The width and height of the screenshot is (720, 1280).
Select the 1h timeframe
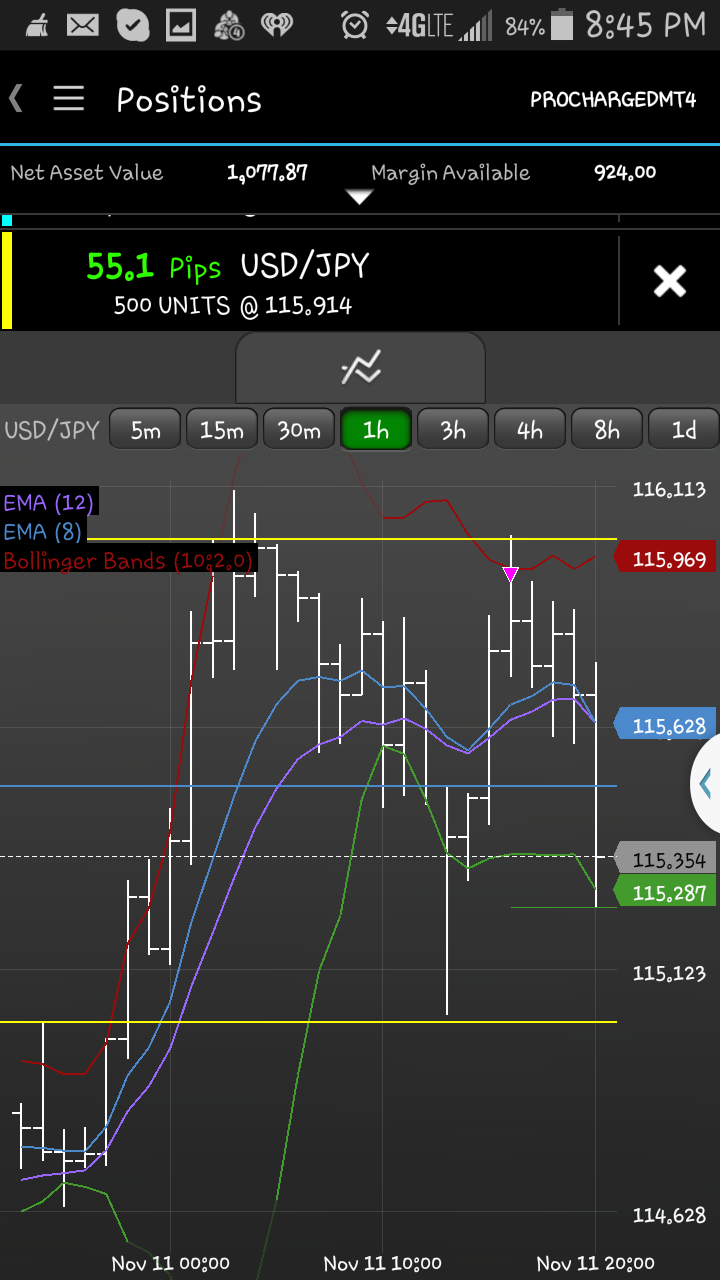[x=376, y=430]
